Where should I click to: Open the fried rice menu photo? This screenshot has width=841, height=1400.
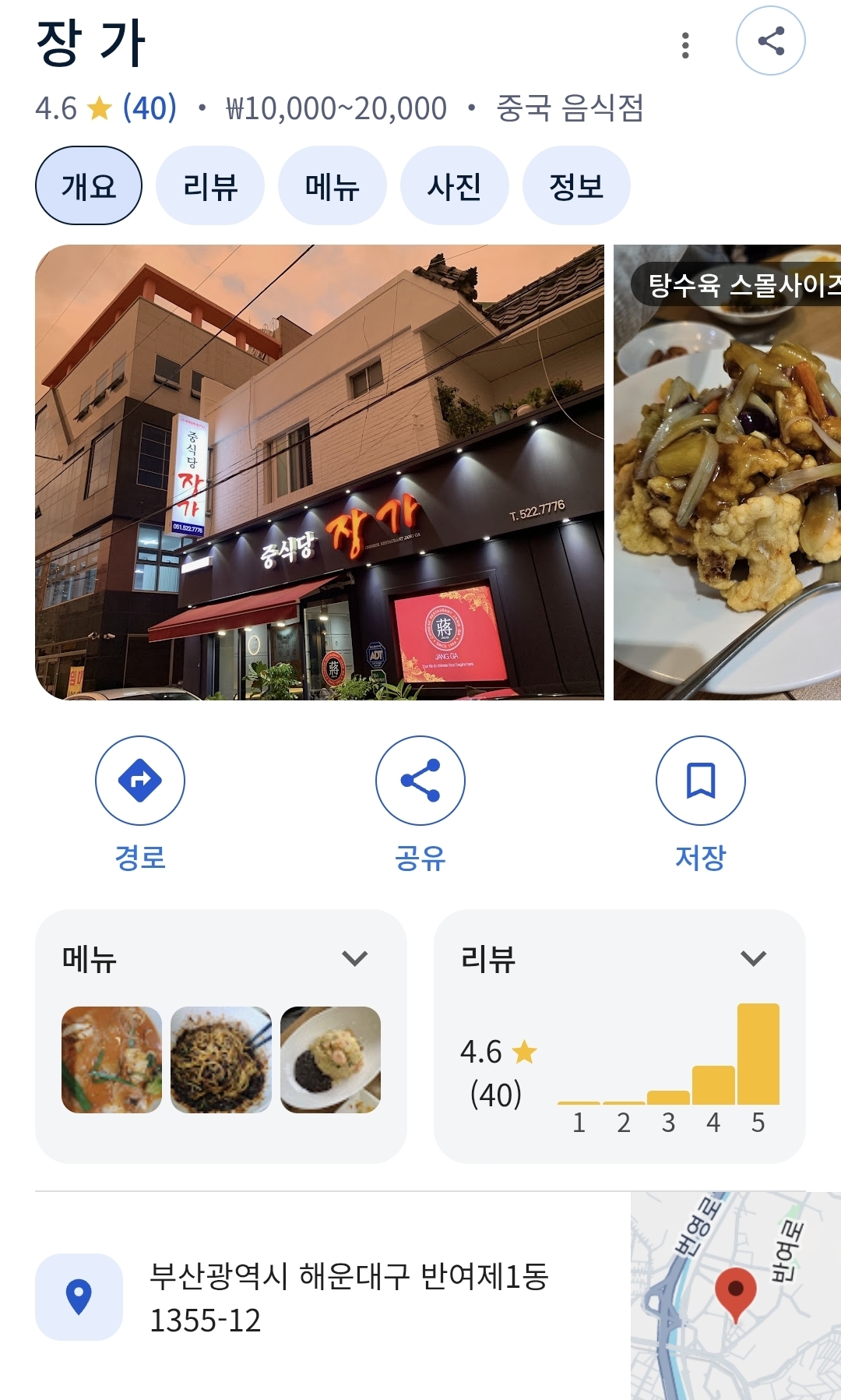330,1060
